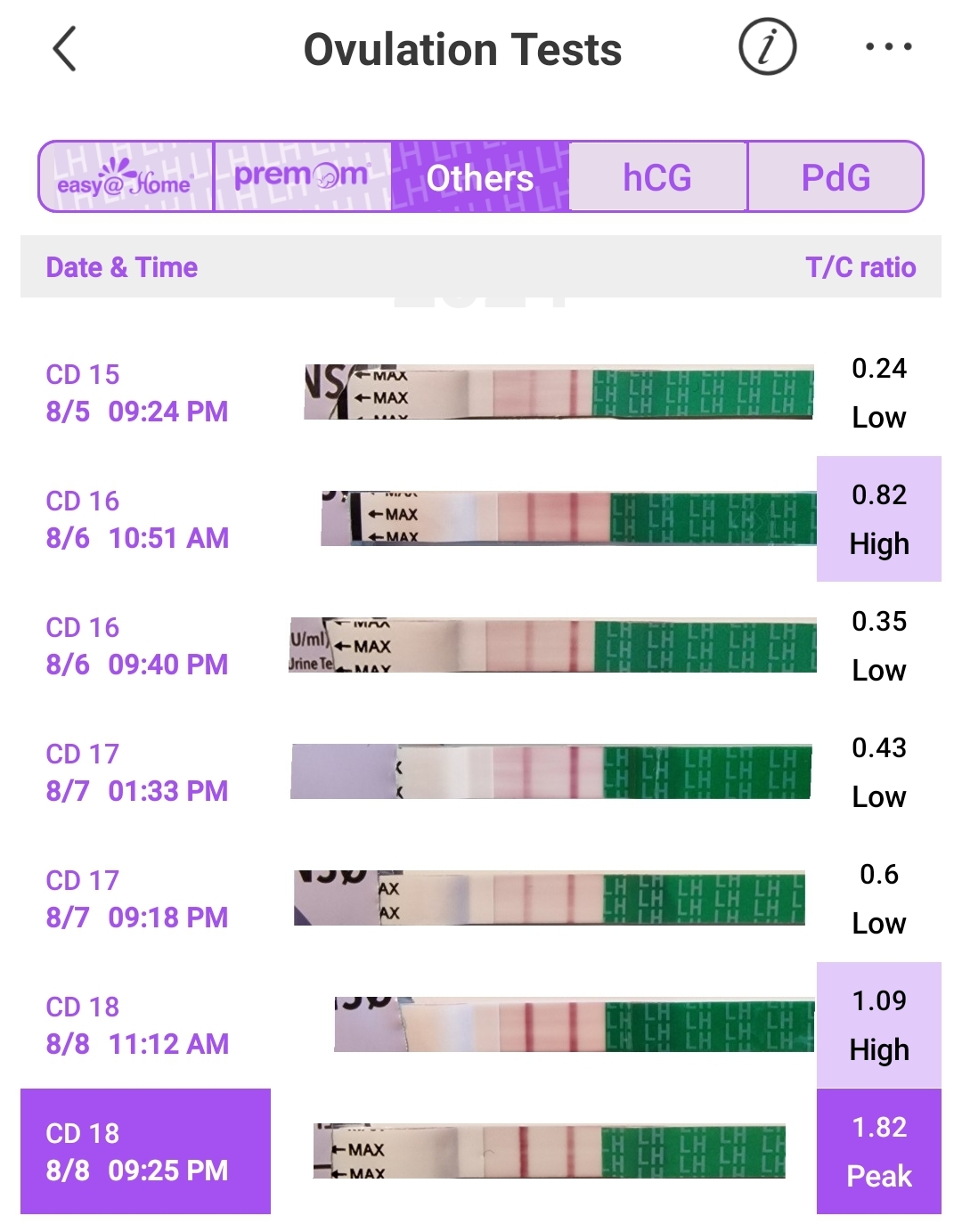Switch to the Premom tab

coord(302,177)
